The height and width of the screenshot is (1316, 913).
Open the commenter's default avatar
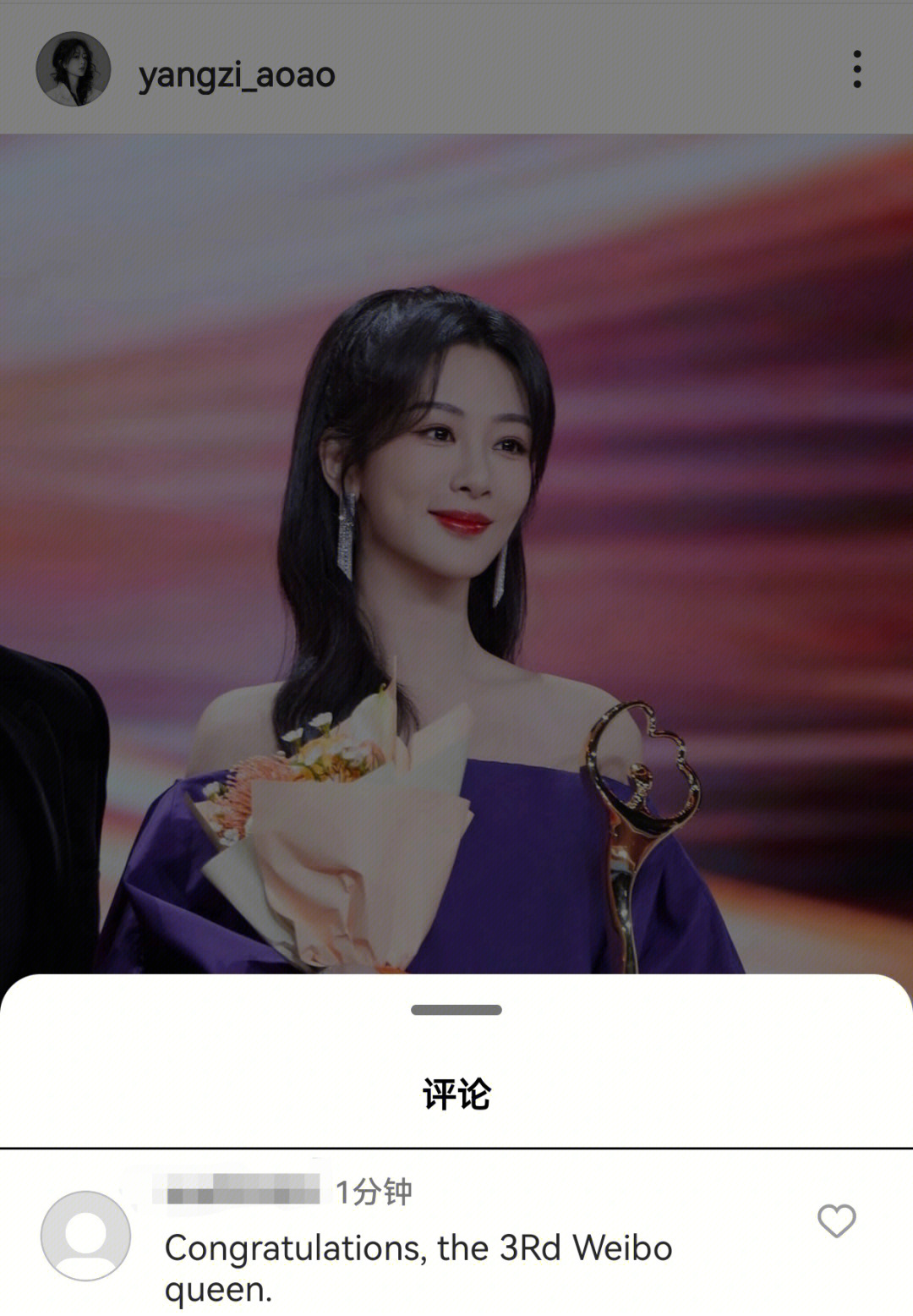point(85,1235)
